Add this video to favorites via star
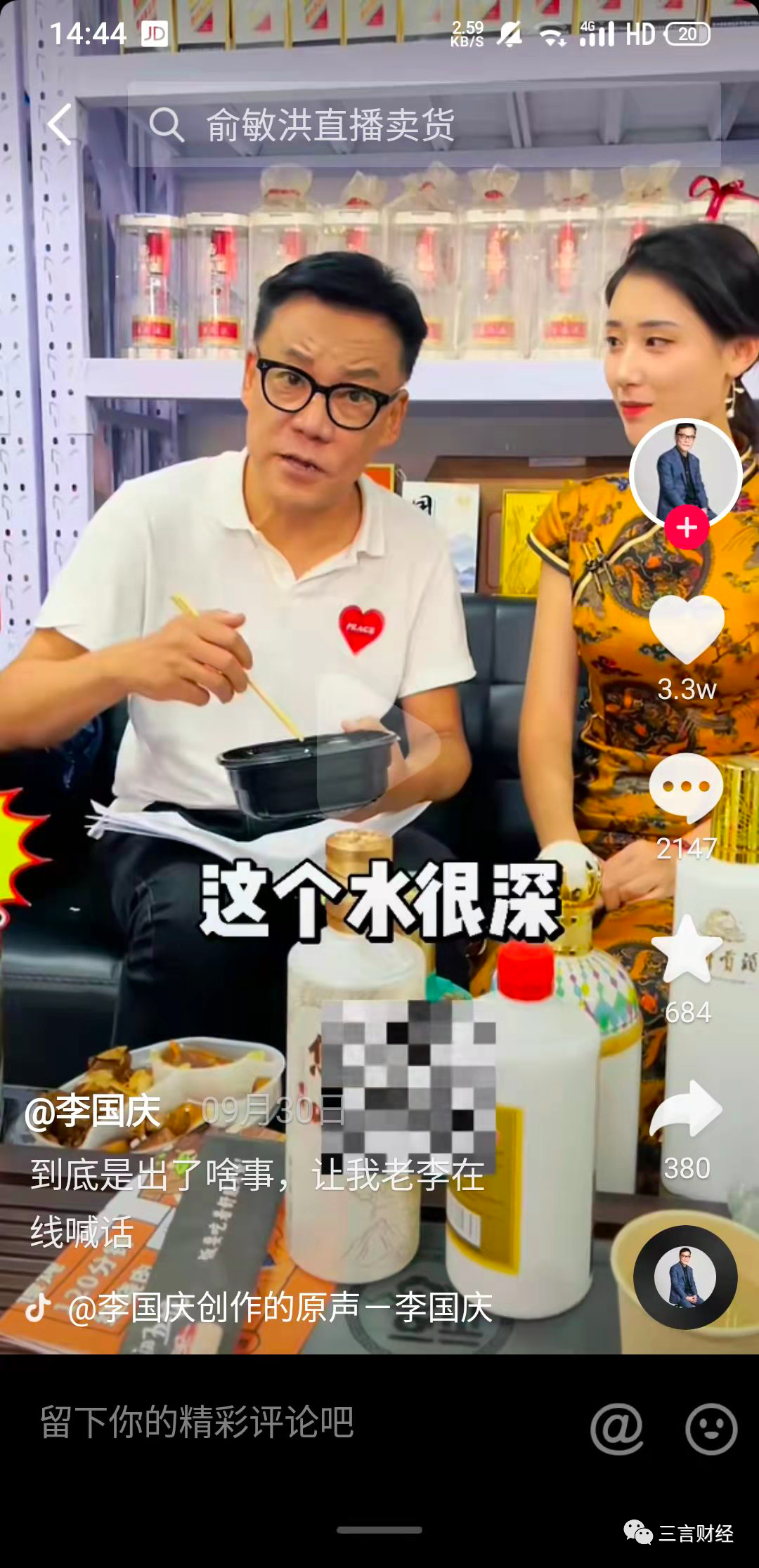 (x=687, y=950)
